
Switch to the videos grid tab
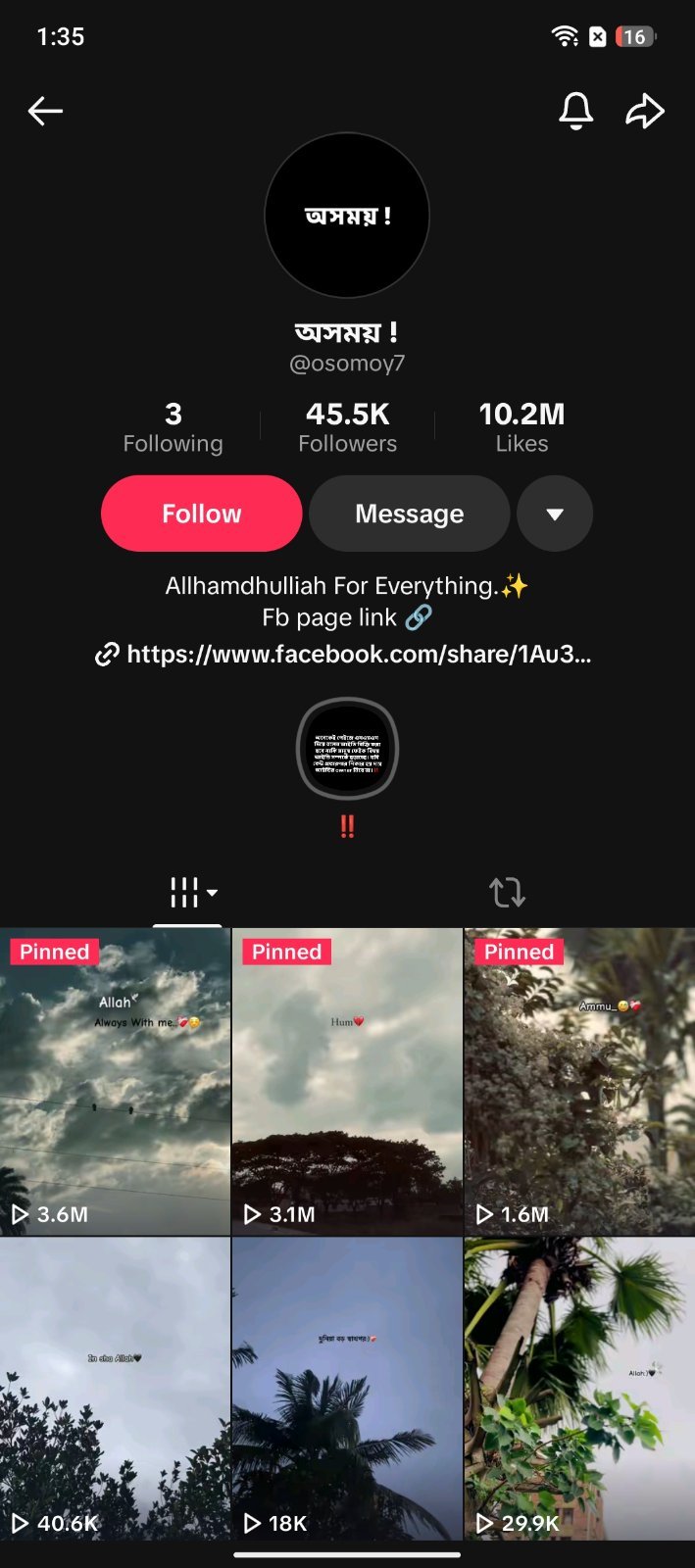pos(187,893)
